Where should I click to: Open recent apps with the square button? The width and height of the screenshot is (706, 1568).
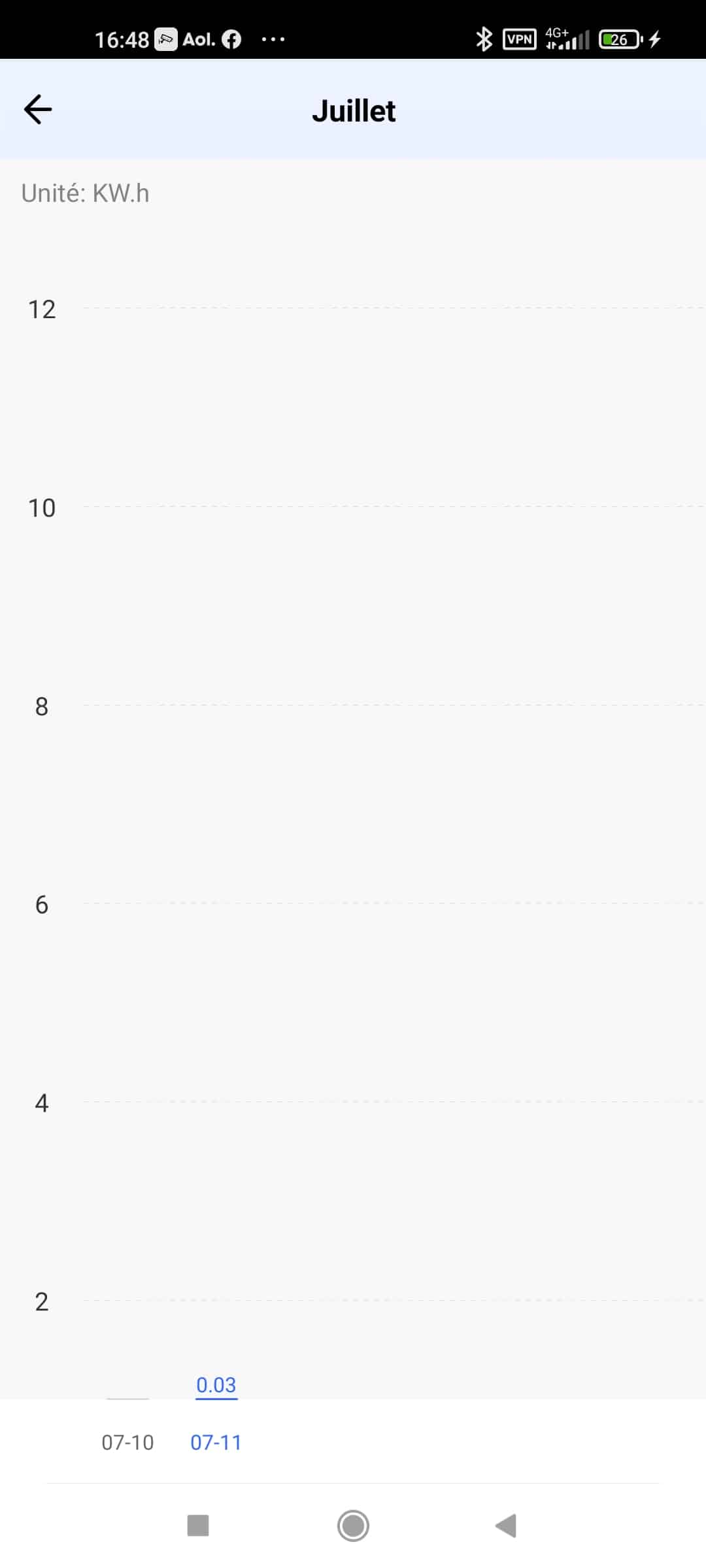click(x=198, y=1526)
